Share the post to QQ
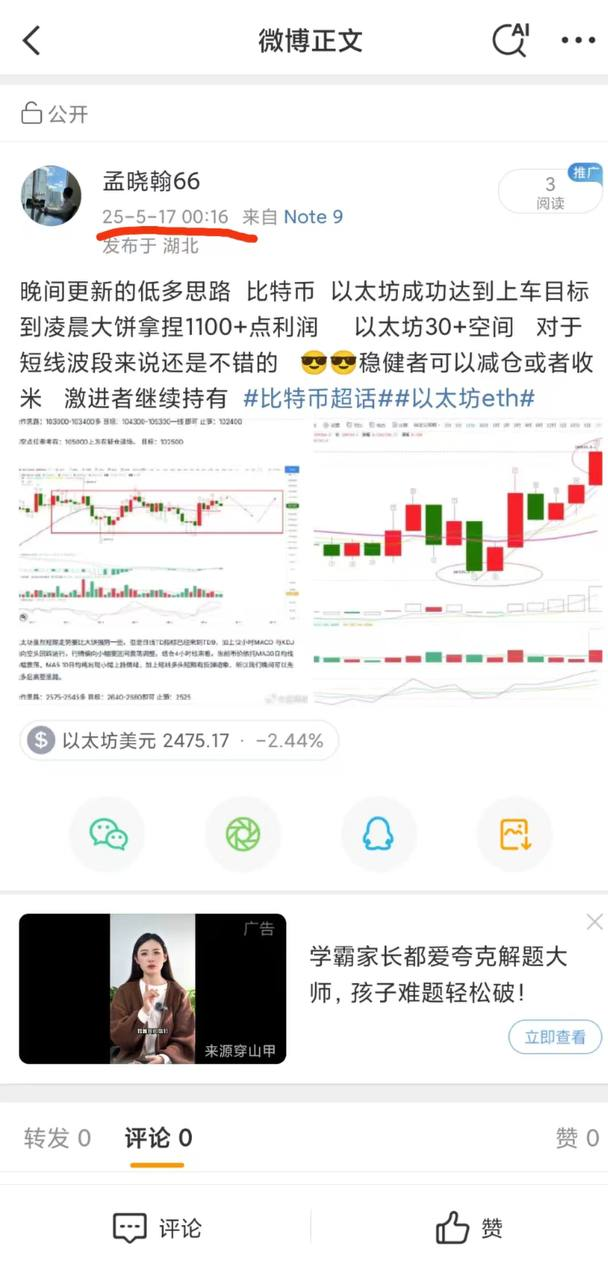Viewport: 608px width, 1280px height. coord(378,834)
